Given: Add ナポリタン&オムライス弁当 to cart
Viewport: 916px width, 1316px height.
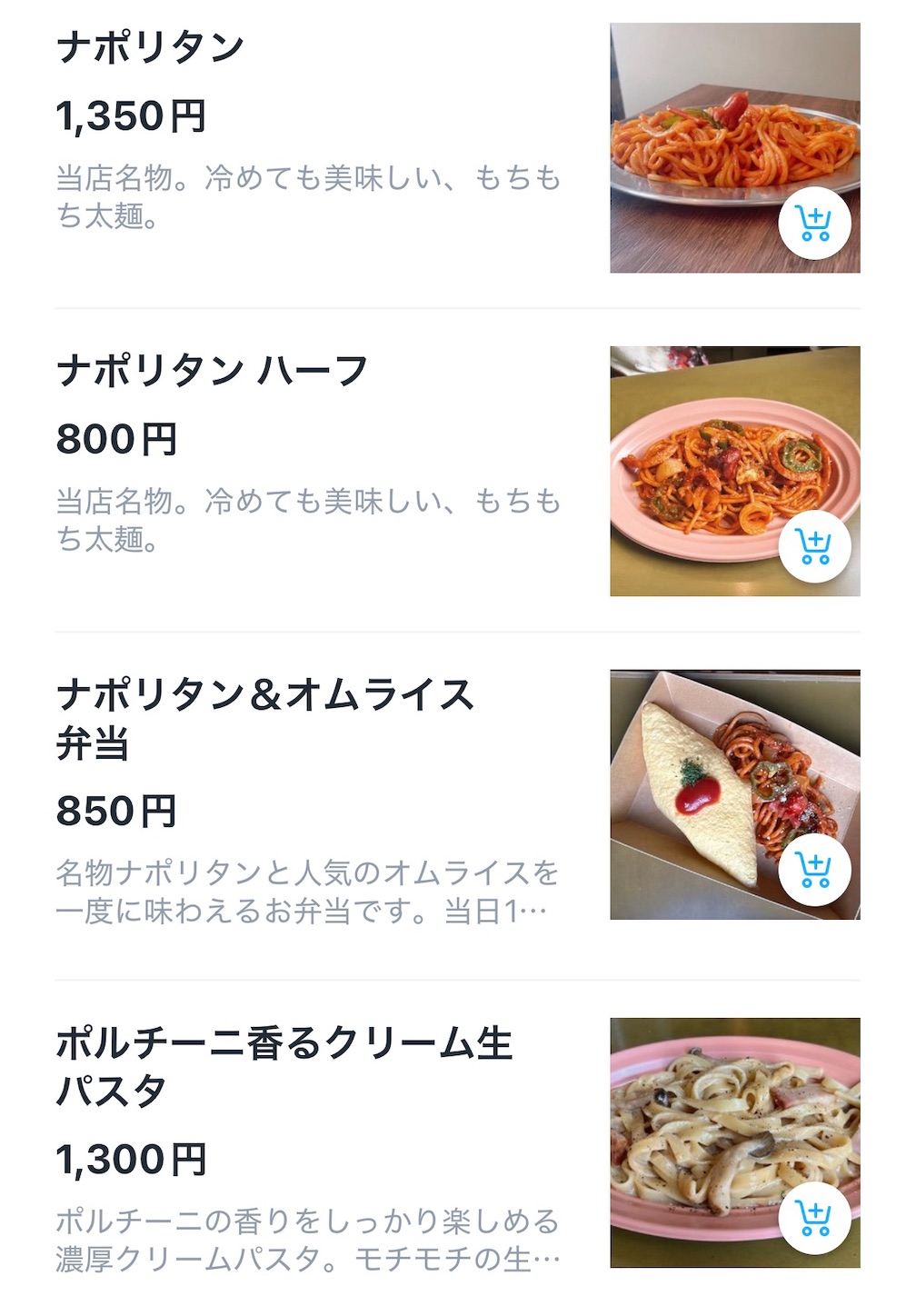Looking at the screenshot, I should pyautogui.click(x=814, y=870).
